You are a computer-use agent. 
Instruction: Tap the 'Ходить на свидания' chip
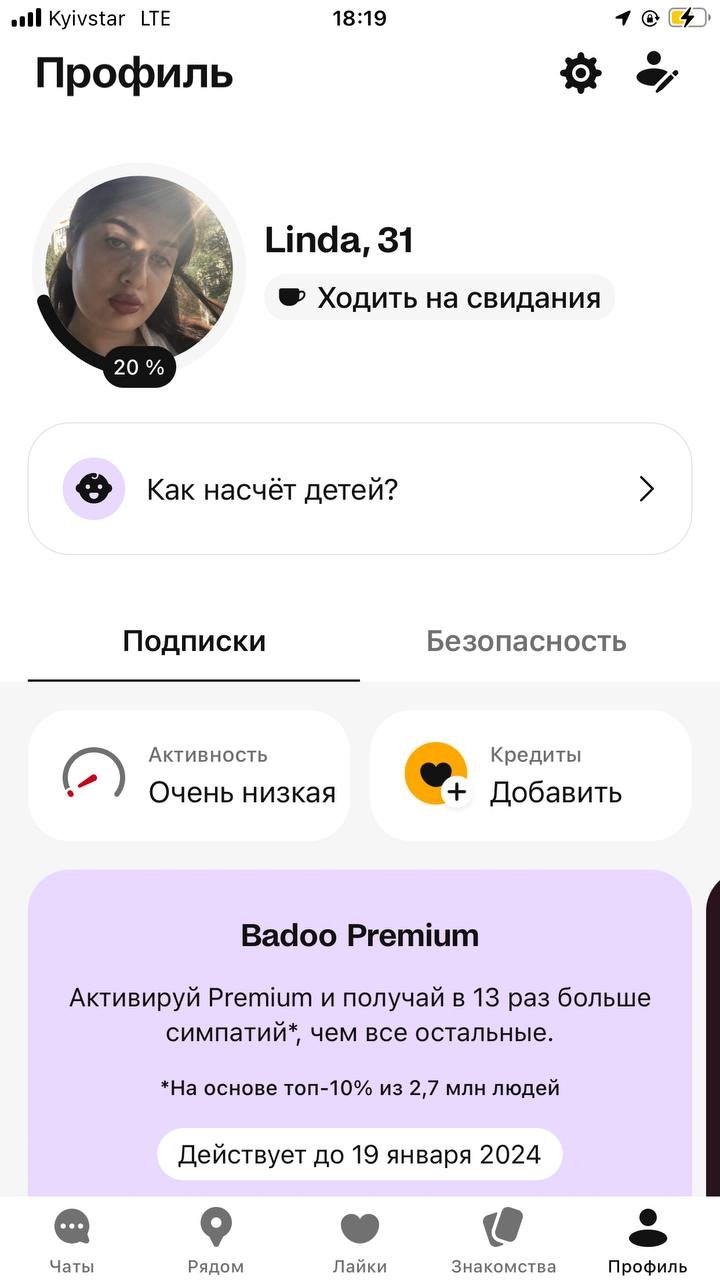[x=439, y=297]
